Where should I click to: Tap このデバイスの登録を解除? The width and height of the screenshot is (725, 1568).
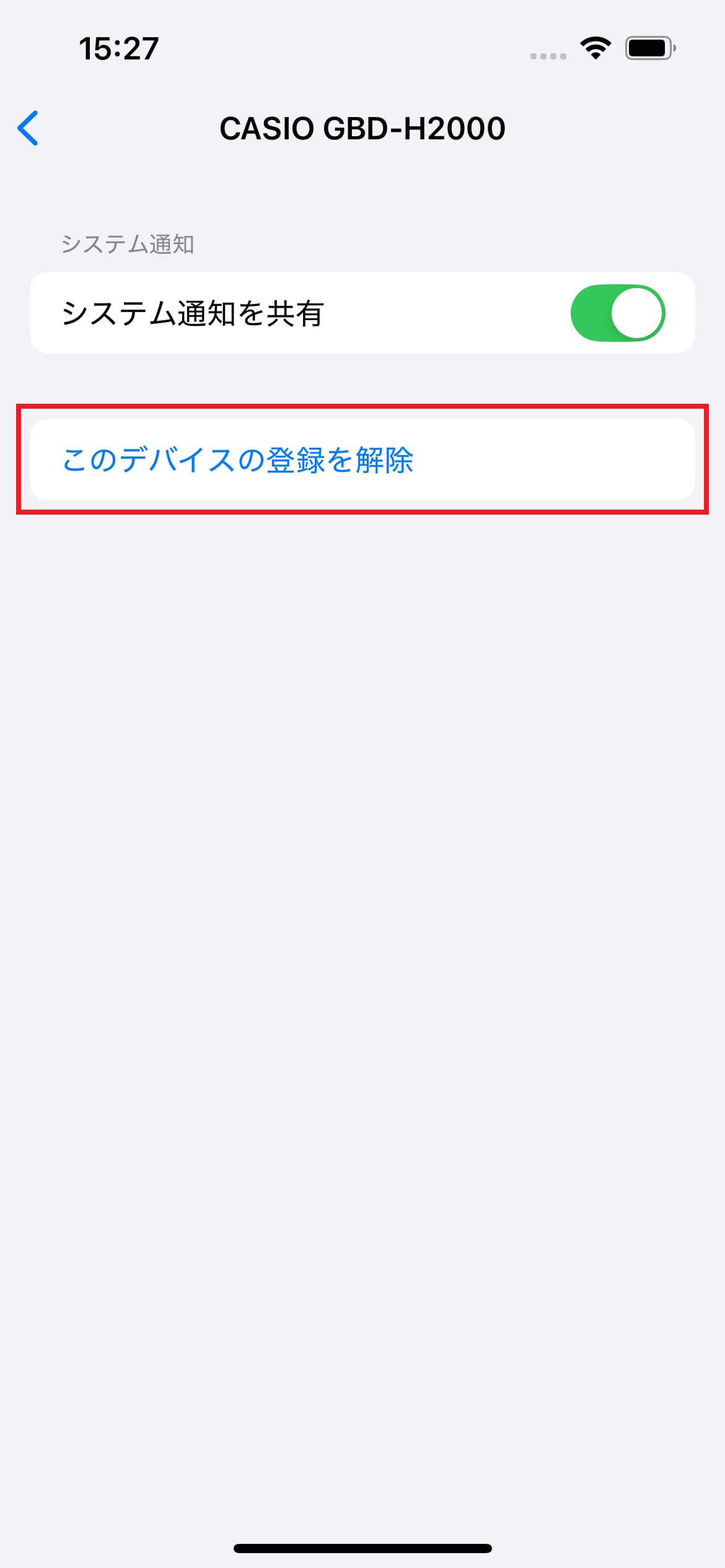click(x=238, y=460)
